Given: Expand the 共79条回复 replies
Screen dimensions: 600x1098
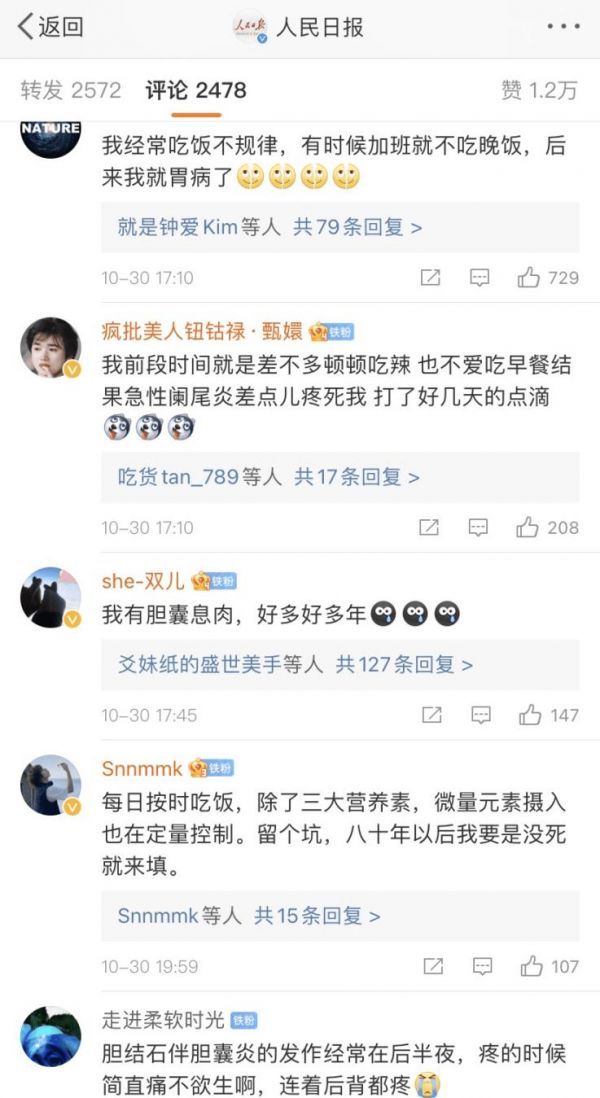Looking at the screenshot, I should pyautogui.click(x=357, y=227).
